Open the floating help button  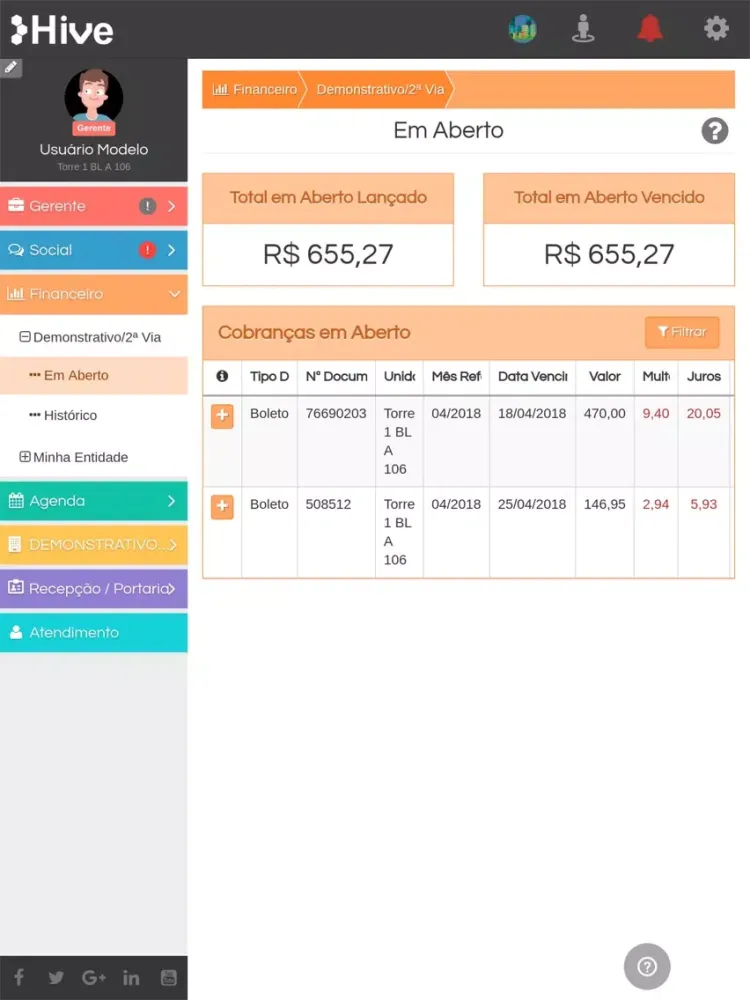pos(647,966)
